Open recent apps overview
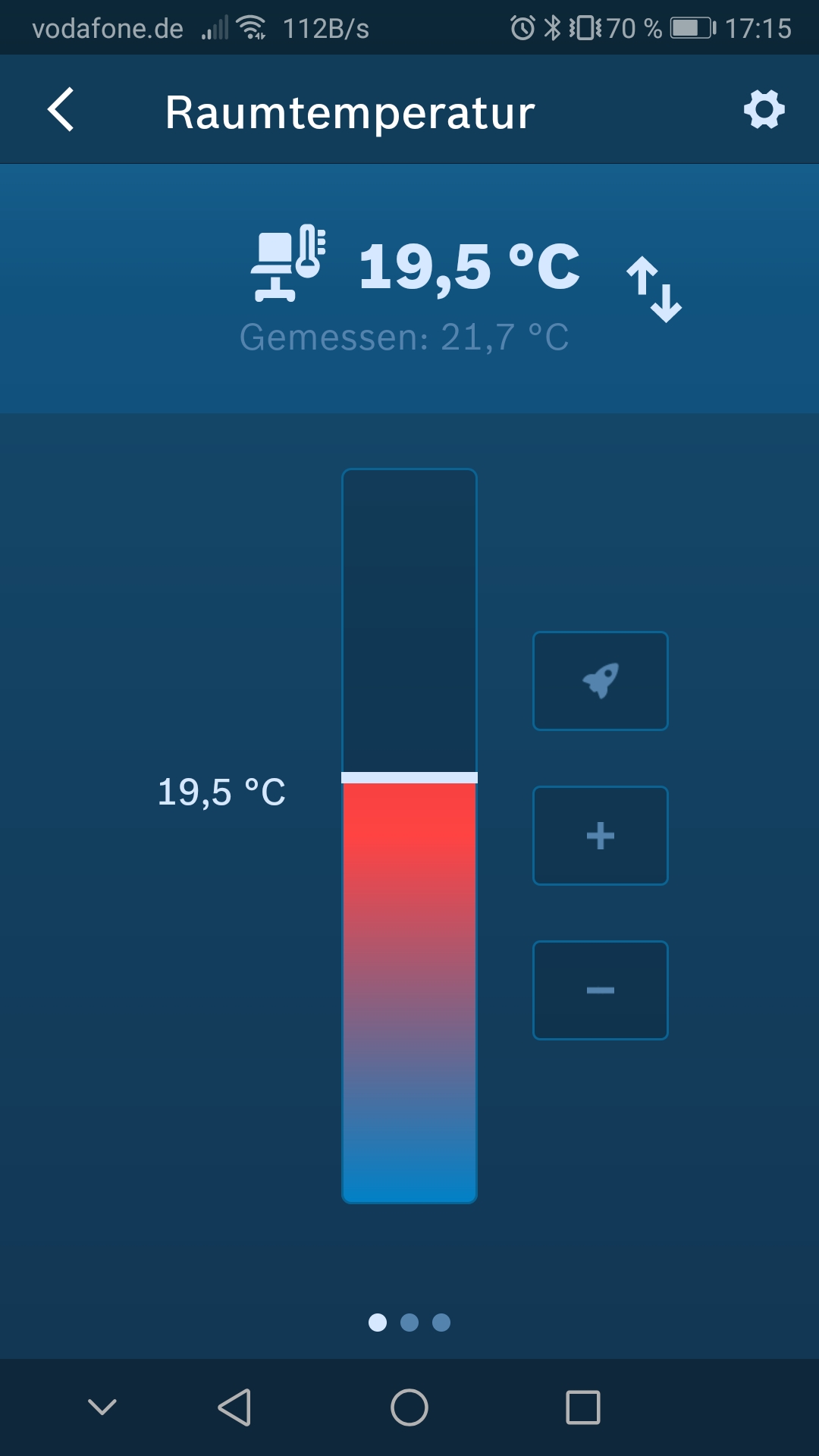Image resolution: width=819 pixels, height=1456 pixels. 583,1407
